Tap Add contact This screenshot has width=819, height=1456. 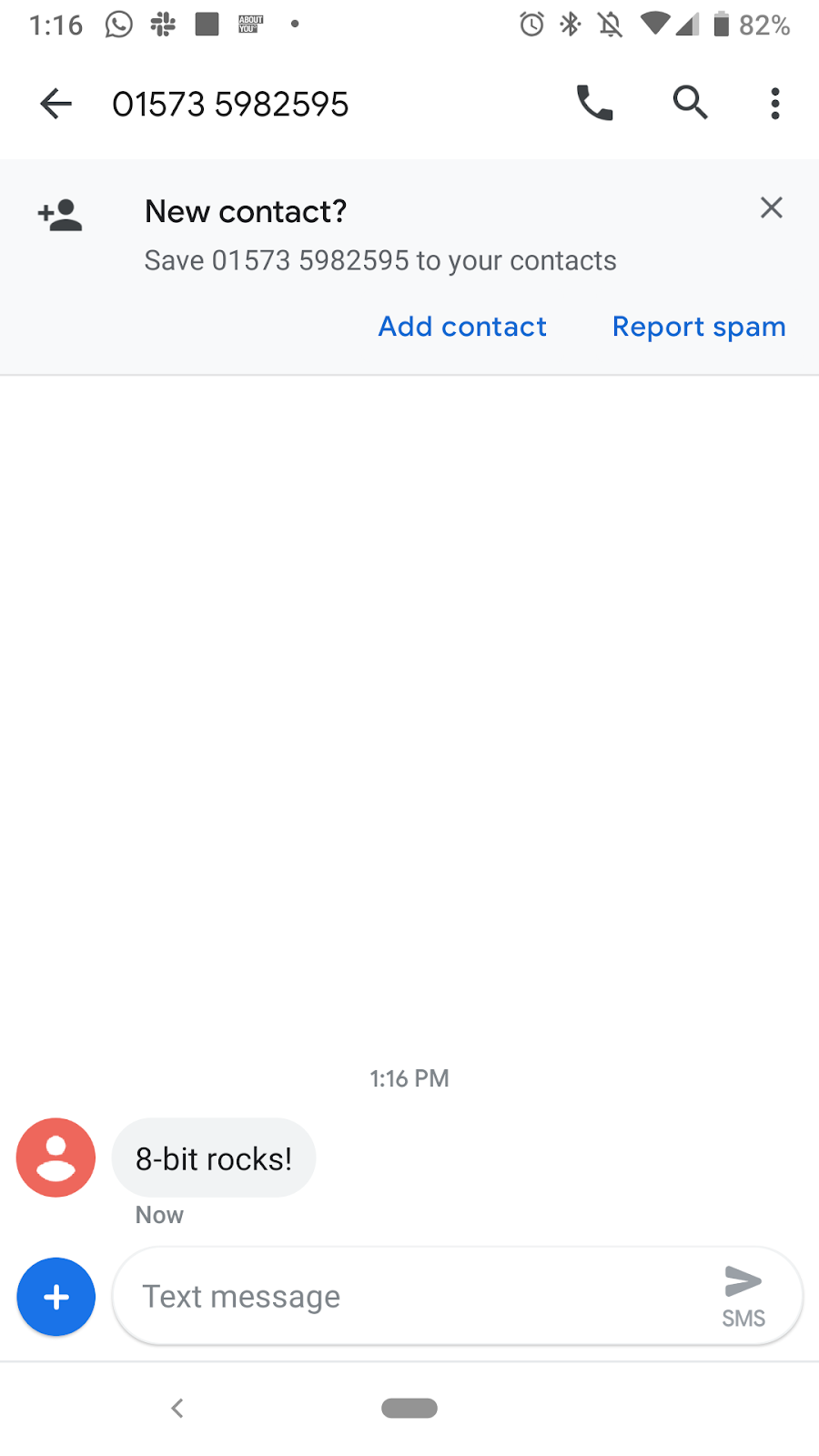[x=462, y=327]
